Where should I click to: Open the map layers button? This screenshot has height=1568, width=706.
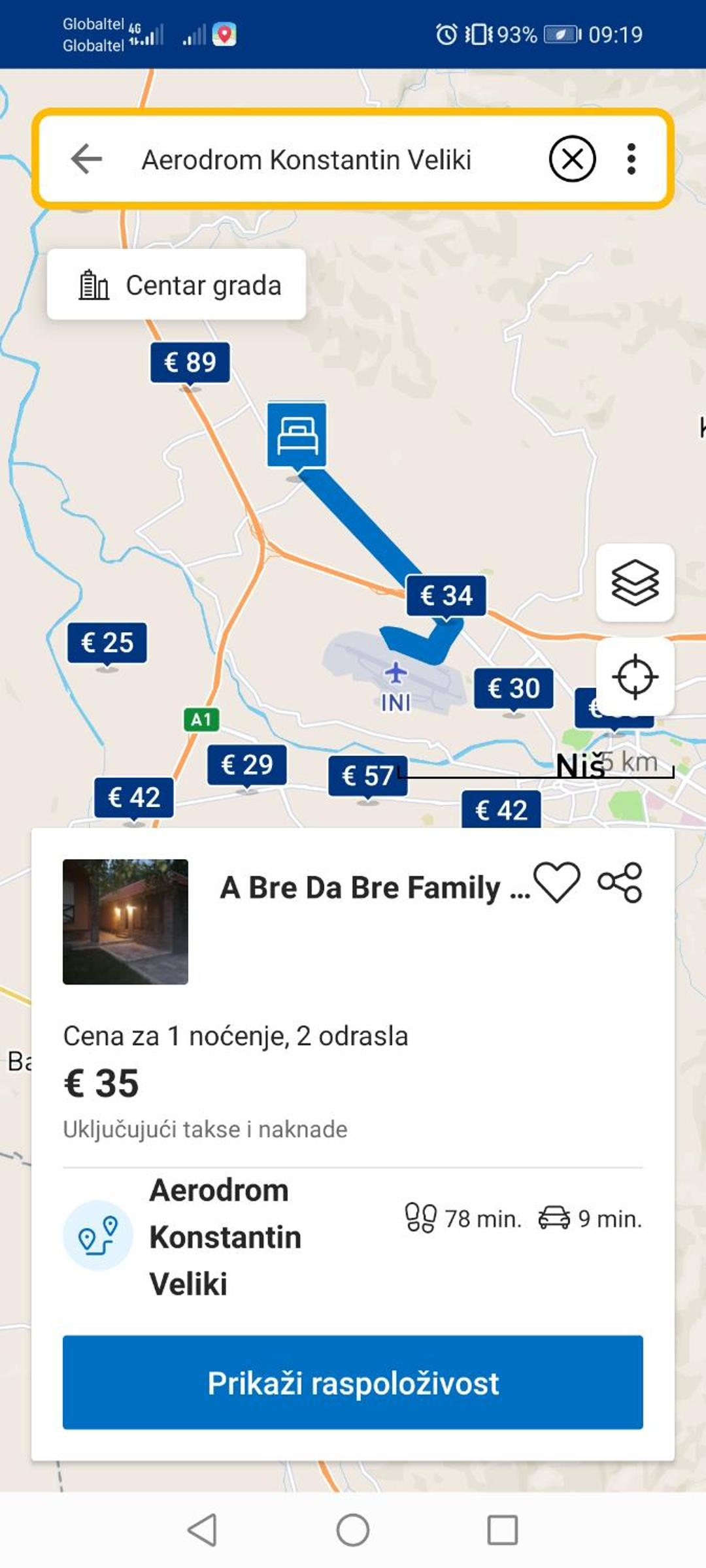point(635,582)
